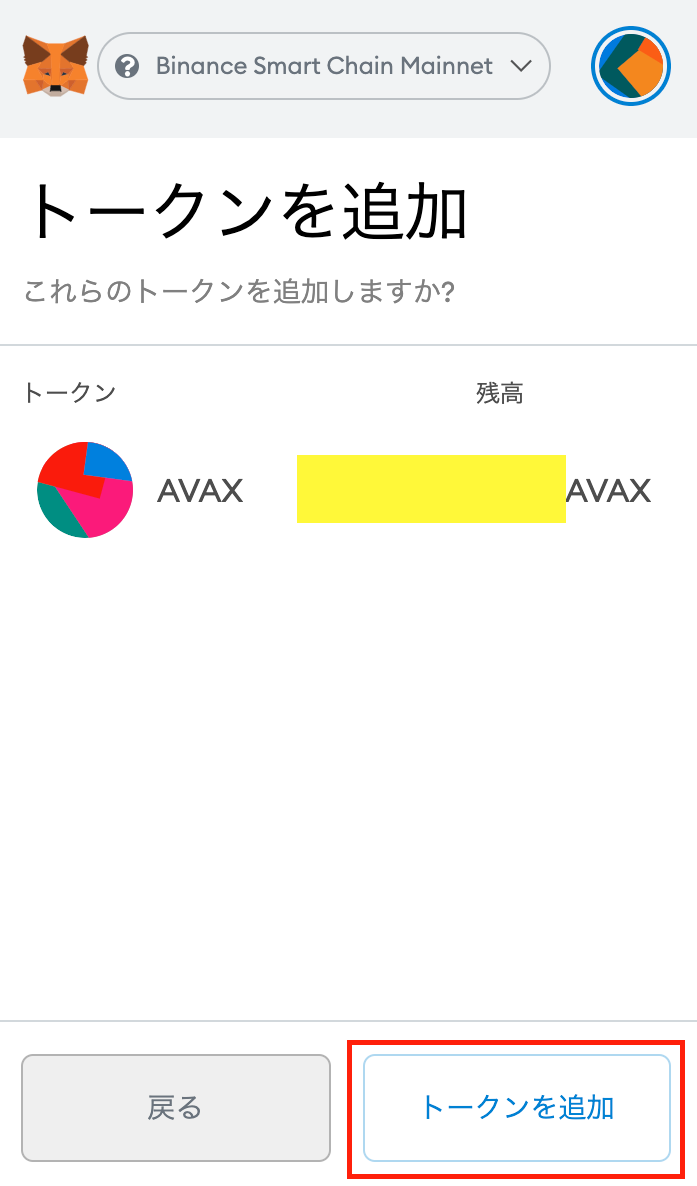The image size is (697, 1186).
Task: Open the account avatar menu
Action: tap(630, 67)
